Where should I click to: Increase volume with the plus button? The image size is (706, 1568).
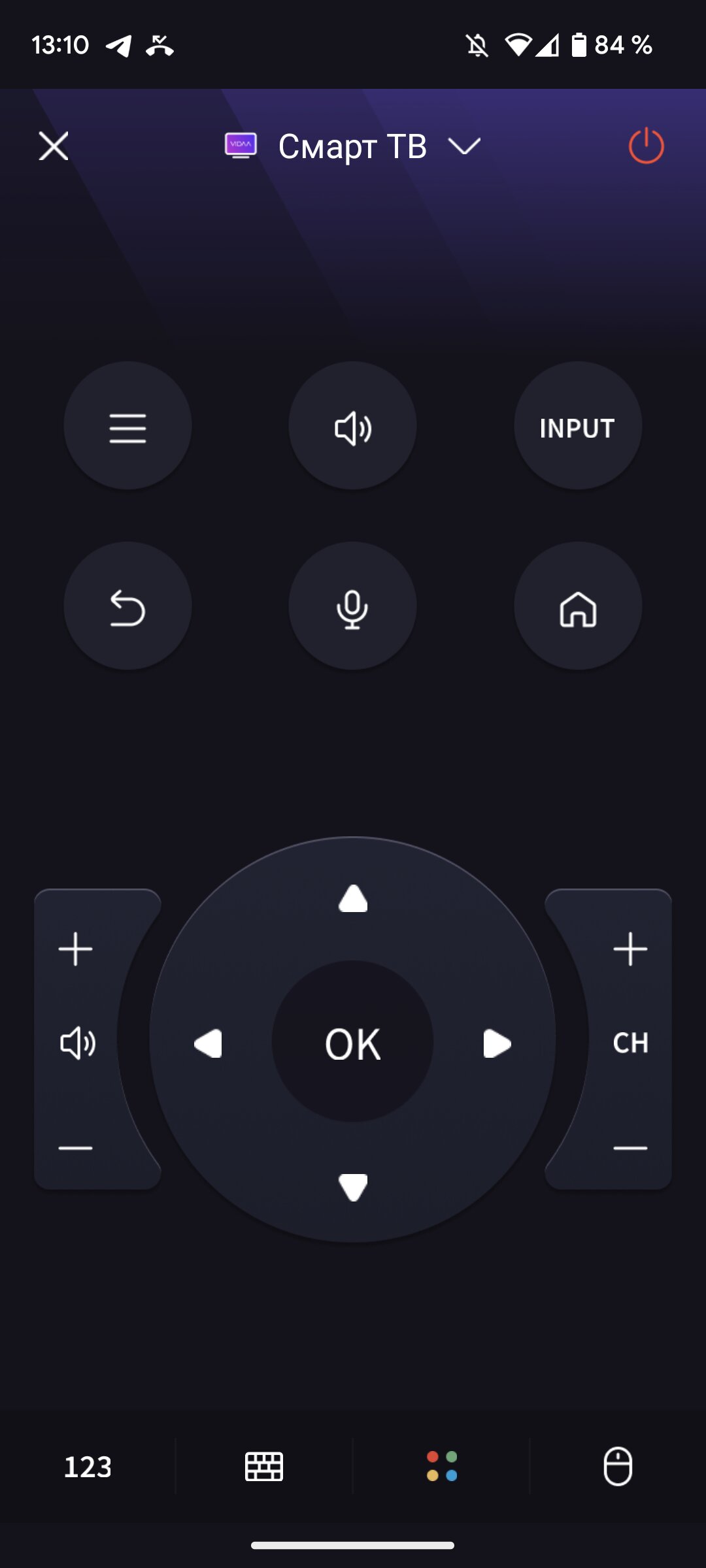pos(76,949)
